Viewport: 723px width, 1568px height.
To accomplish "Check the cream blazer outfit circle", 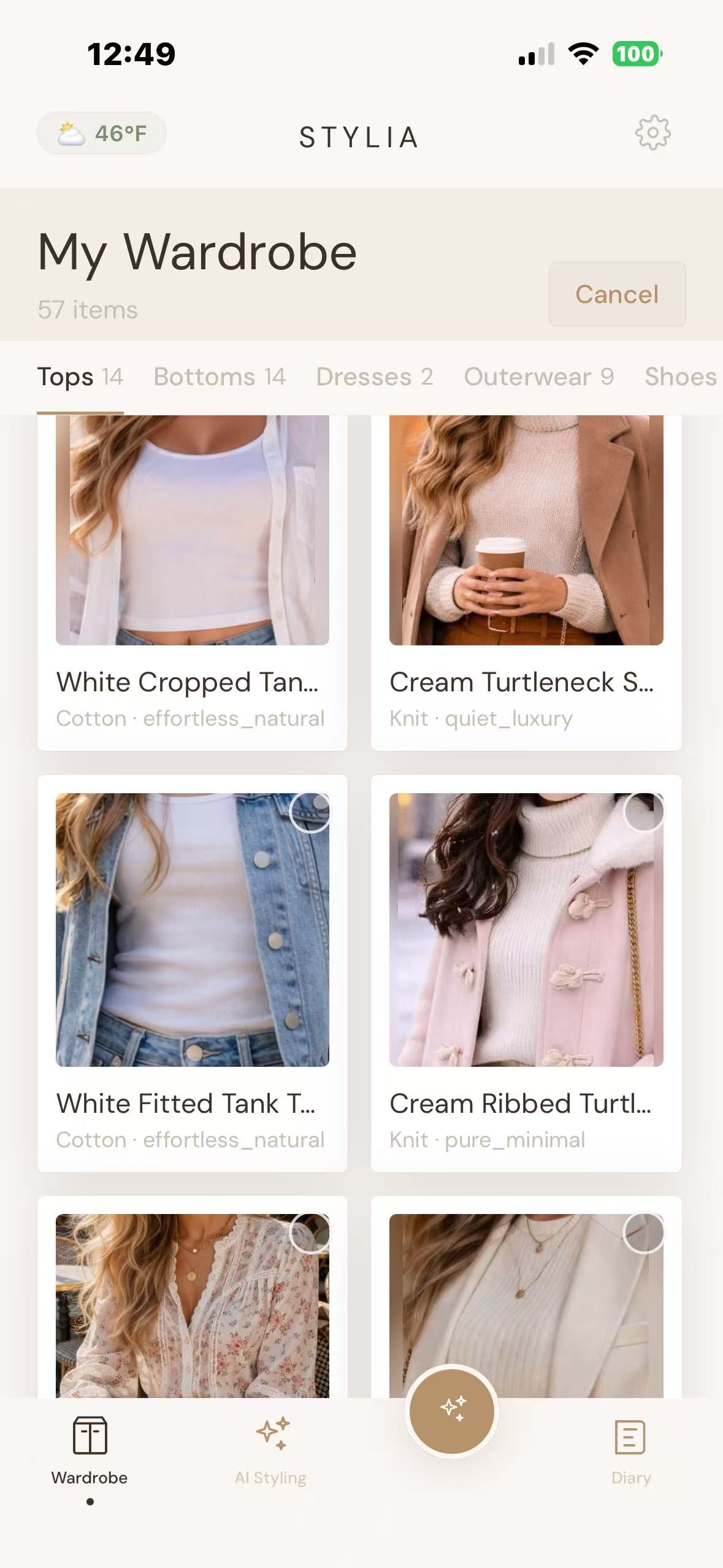I will [643, 1233].
